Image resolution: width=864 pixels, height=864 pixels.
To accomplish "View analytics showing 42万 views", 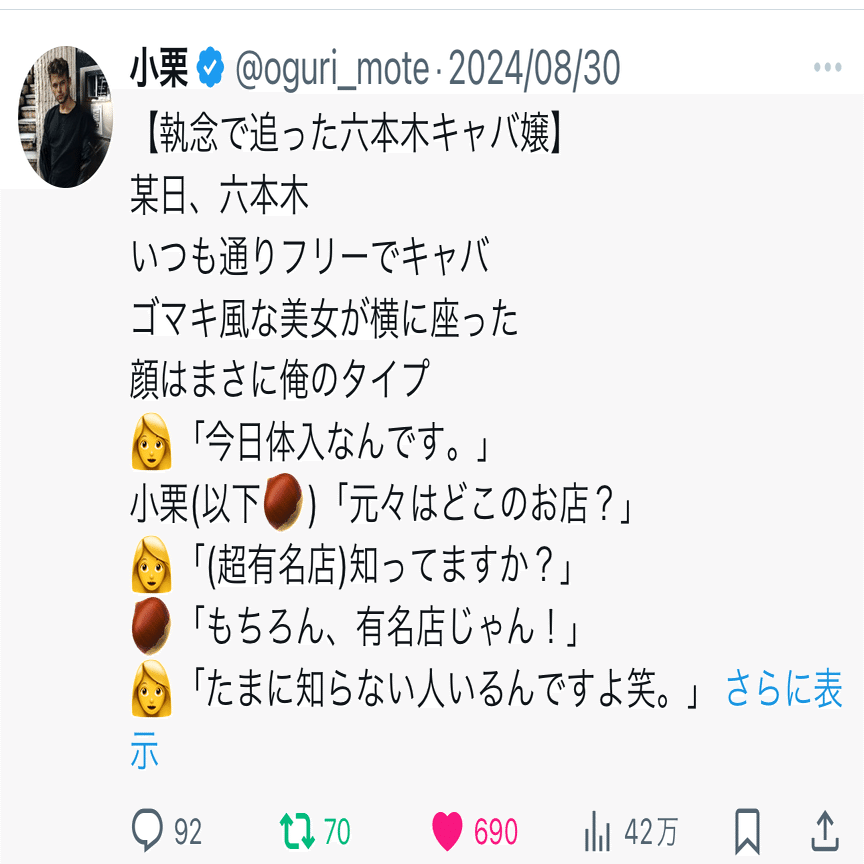I will coord(597,830).
